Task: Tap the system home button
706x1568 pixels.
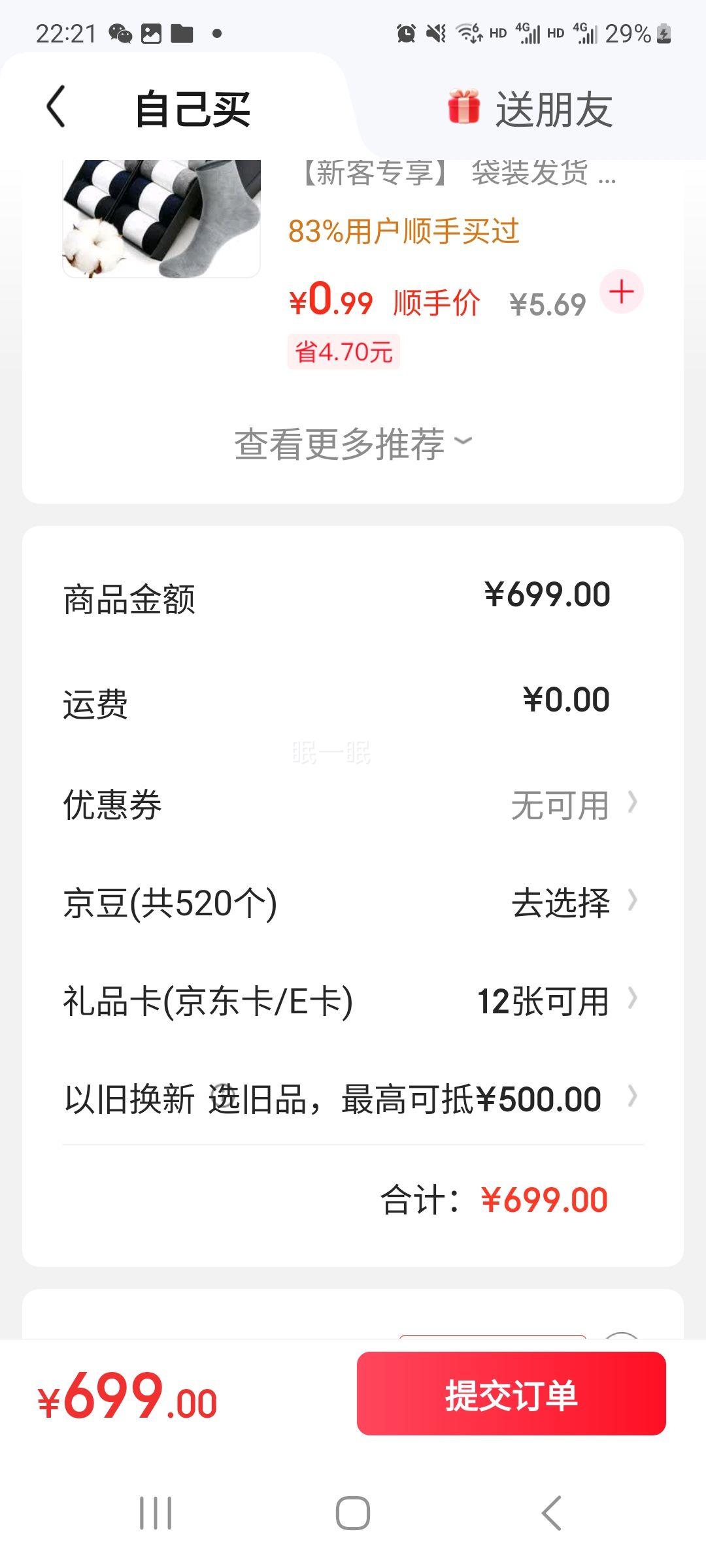Action: pos(353,1513)
